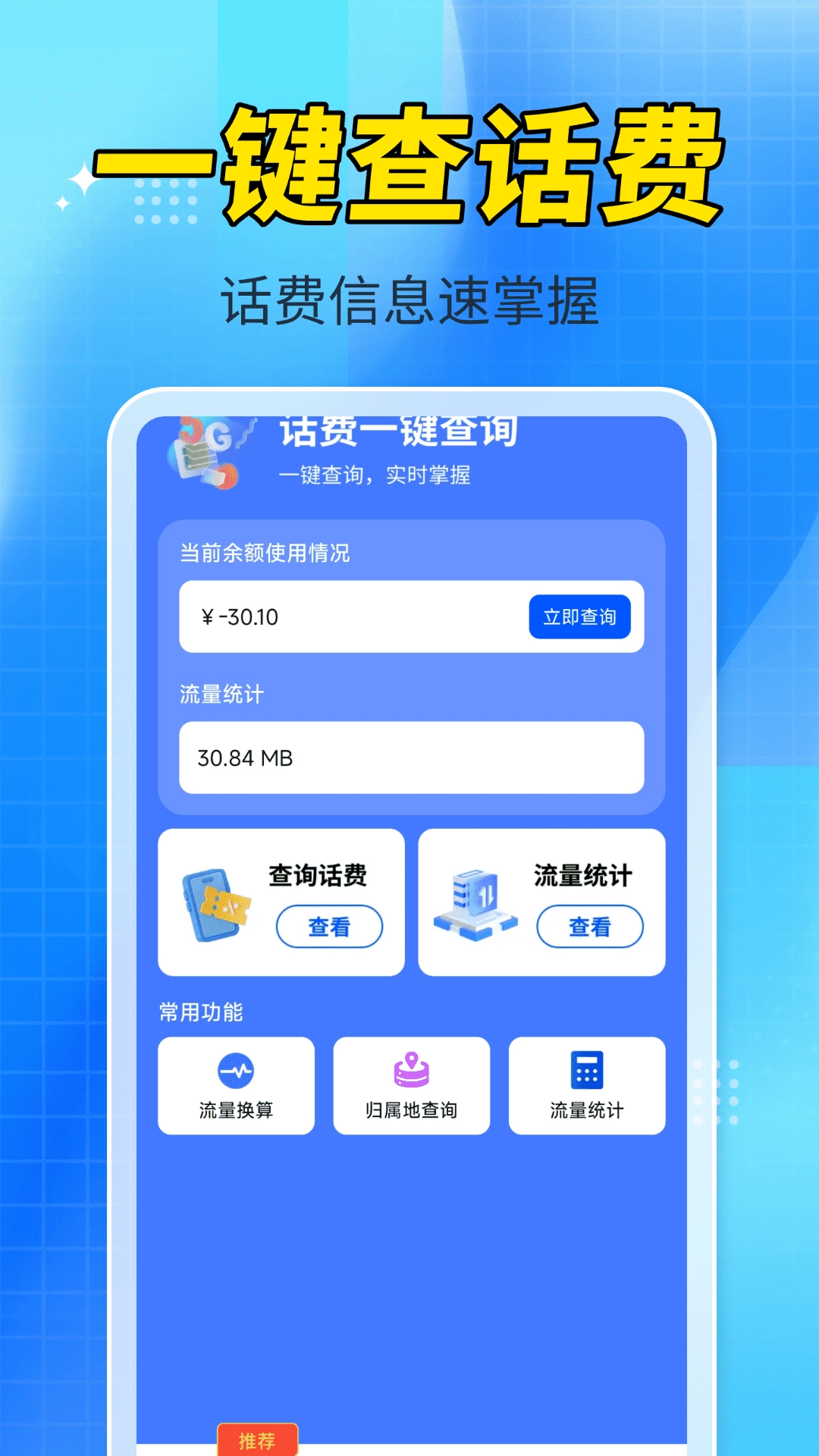Open the purple 归属地查询 location icon

pyautogui.click(x=411, y=1068)
